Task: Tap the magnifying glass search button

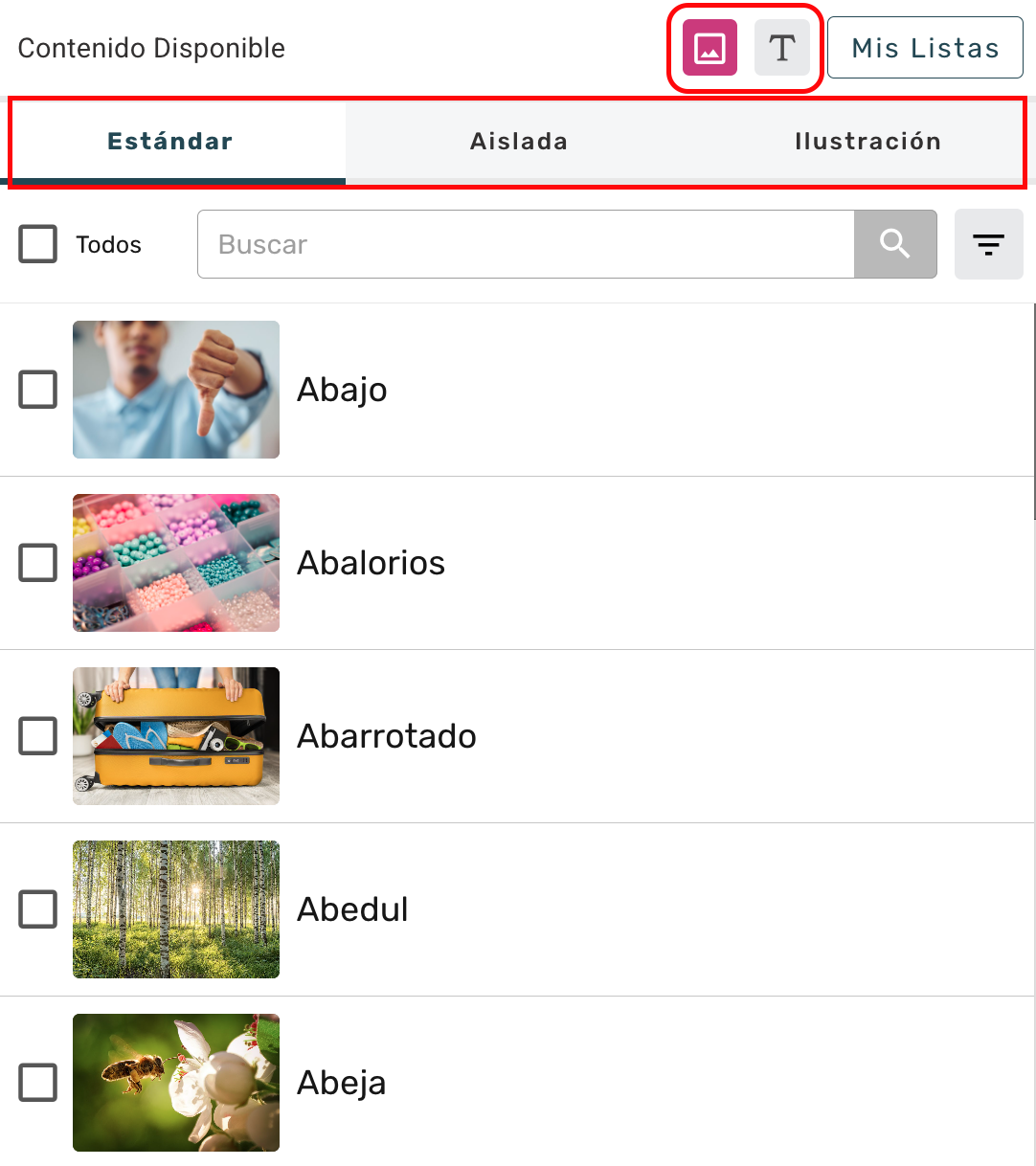Action: point(895,244)
